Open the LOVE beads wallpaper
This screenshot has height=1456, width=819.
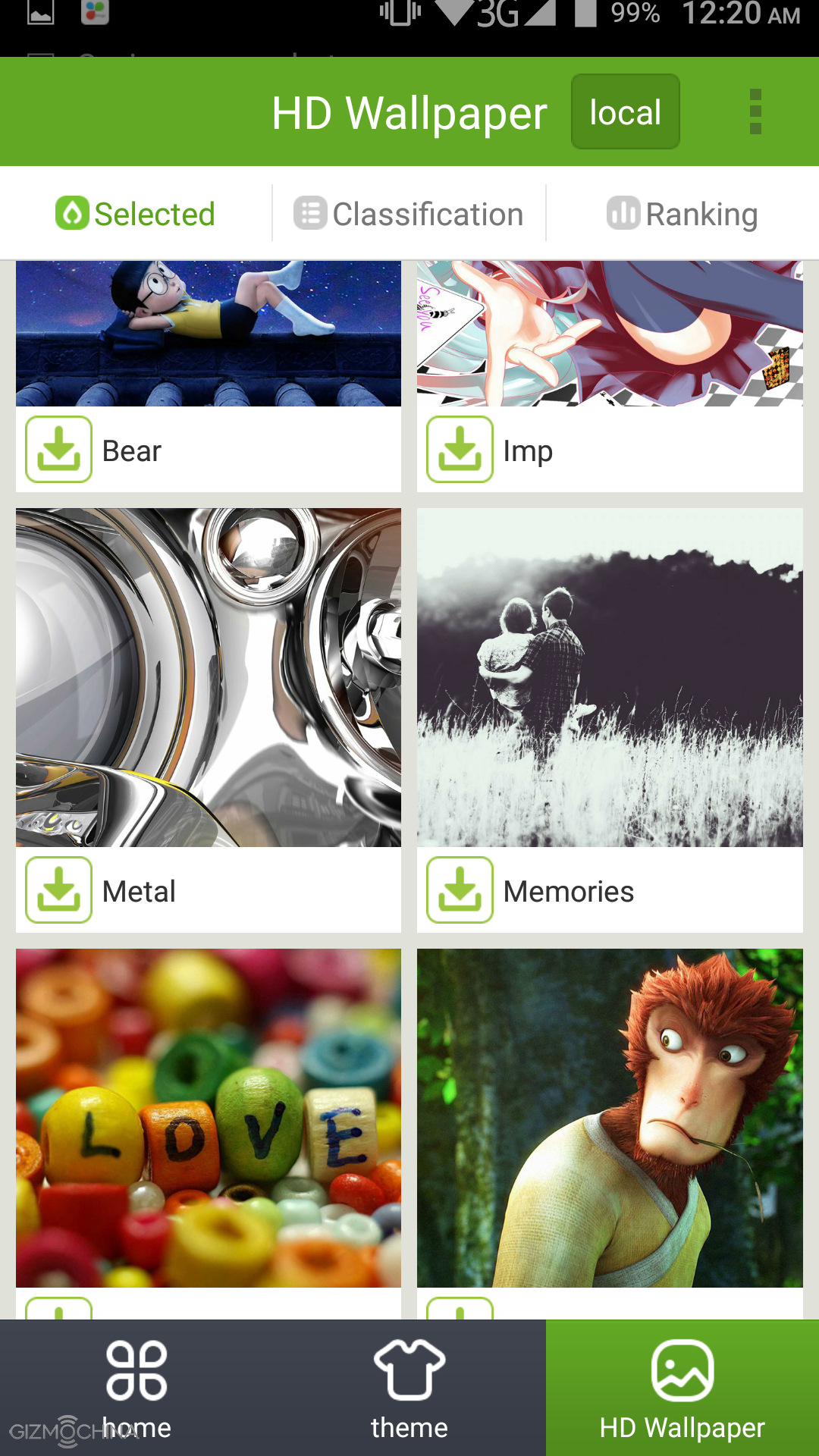209,1118
